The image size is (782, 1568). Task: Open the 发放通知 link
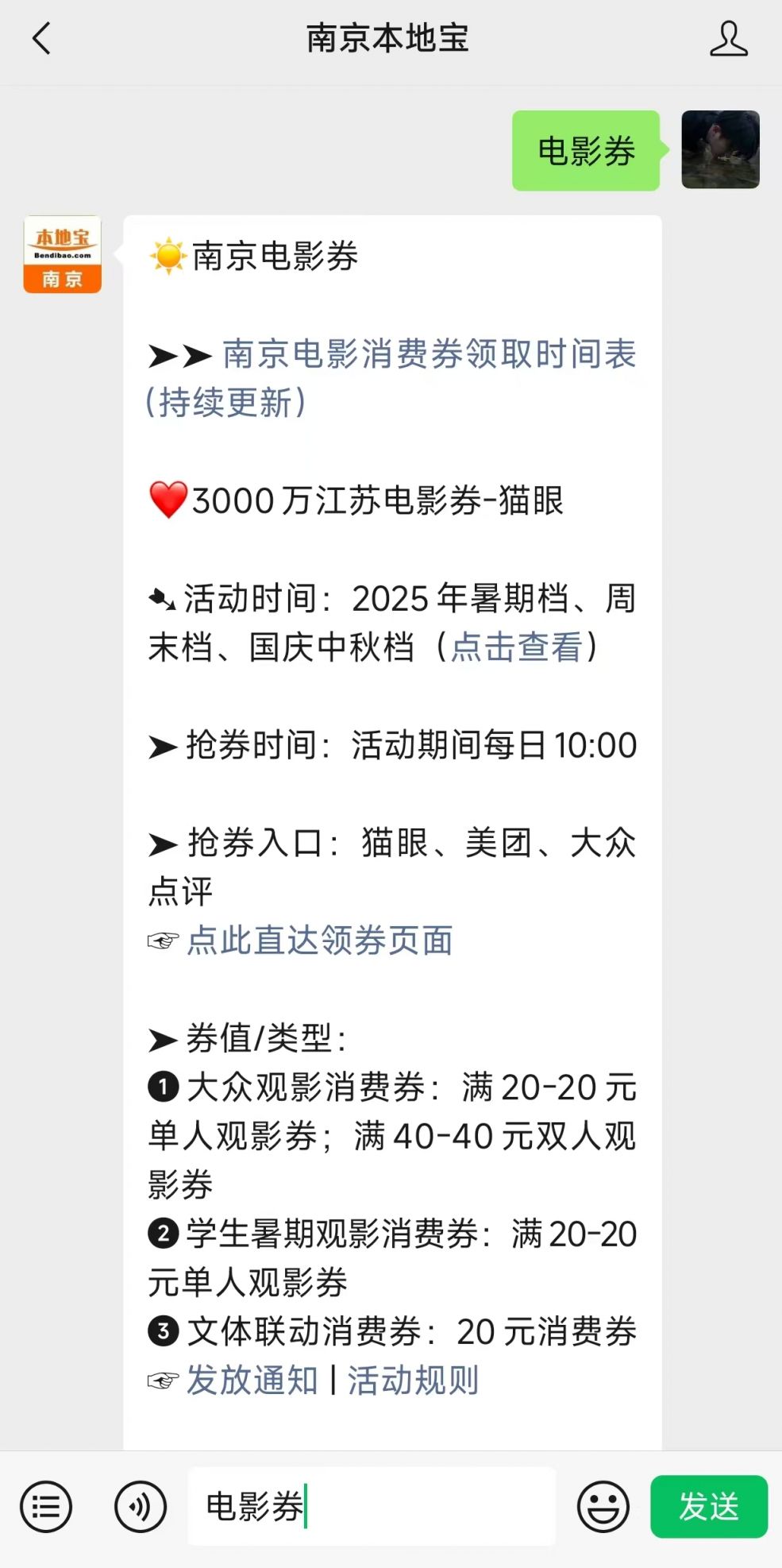pyautogui.click(x=252, y=1380)
